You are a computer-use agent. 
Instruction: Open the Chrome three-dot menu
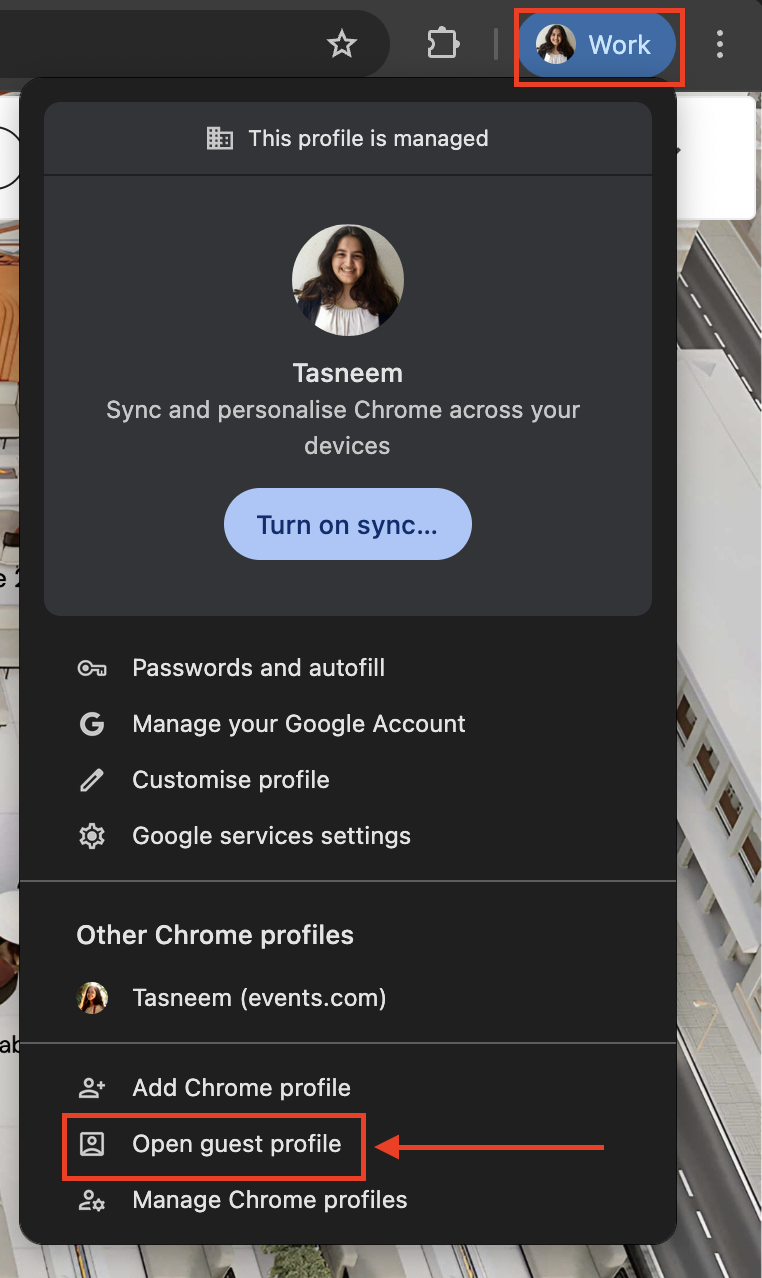click(720, 44)
